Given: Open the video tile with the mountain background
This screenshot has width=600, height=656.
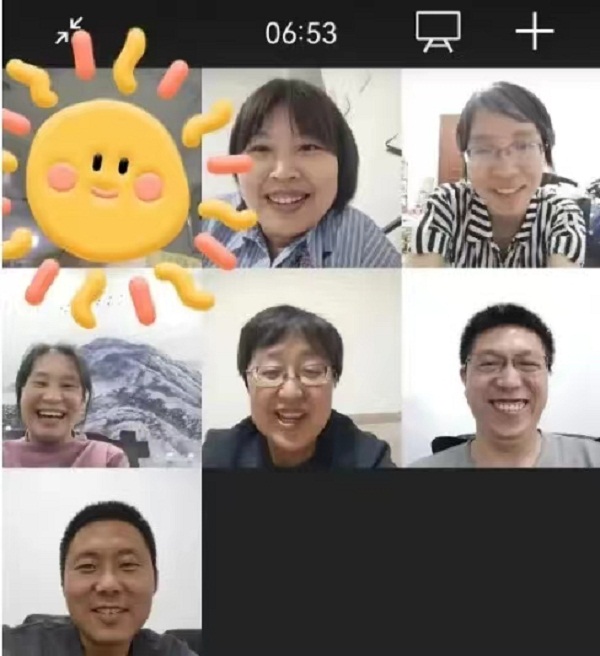Looking at the screenshot, I should tap(102, 368).
